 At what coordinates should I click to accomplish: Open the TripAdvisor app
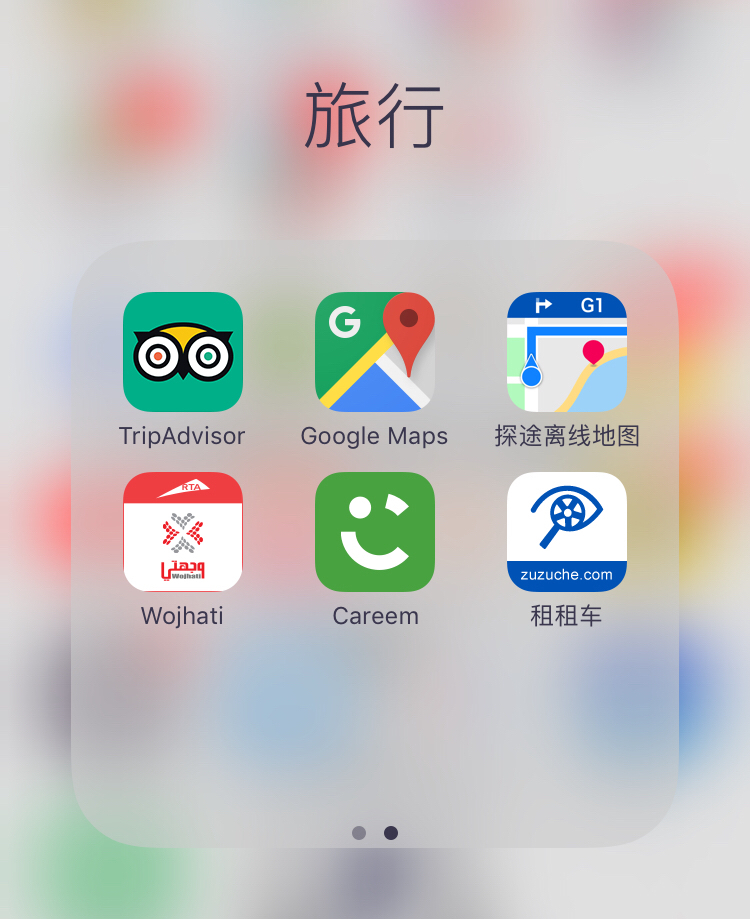[183, 352]
